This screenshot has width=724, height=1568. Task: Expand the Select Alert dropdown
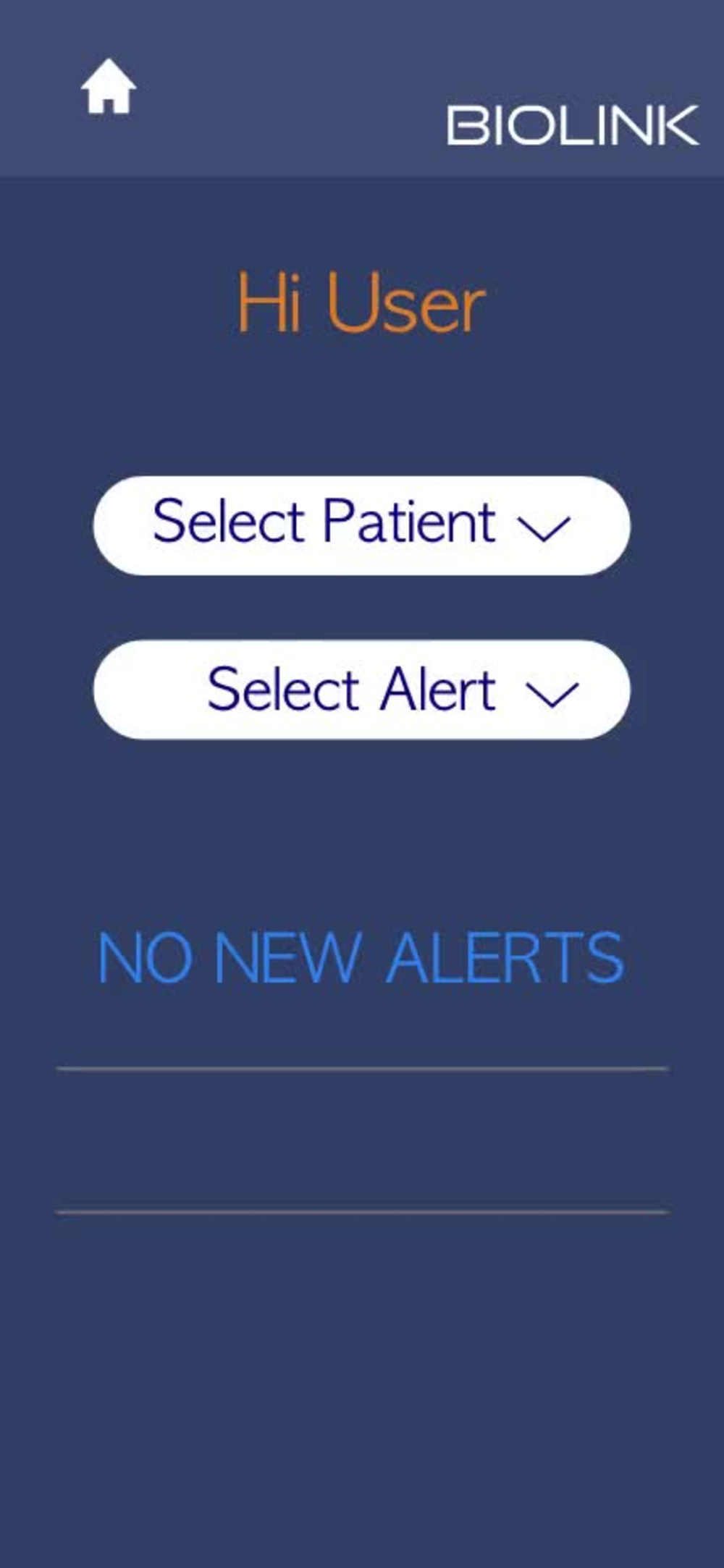coord(362,690)
